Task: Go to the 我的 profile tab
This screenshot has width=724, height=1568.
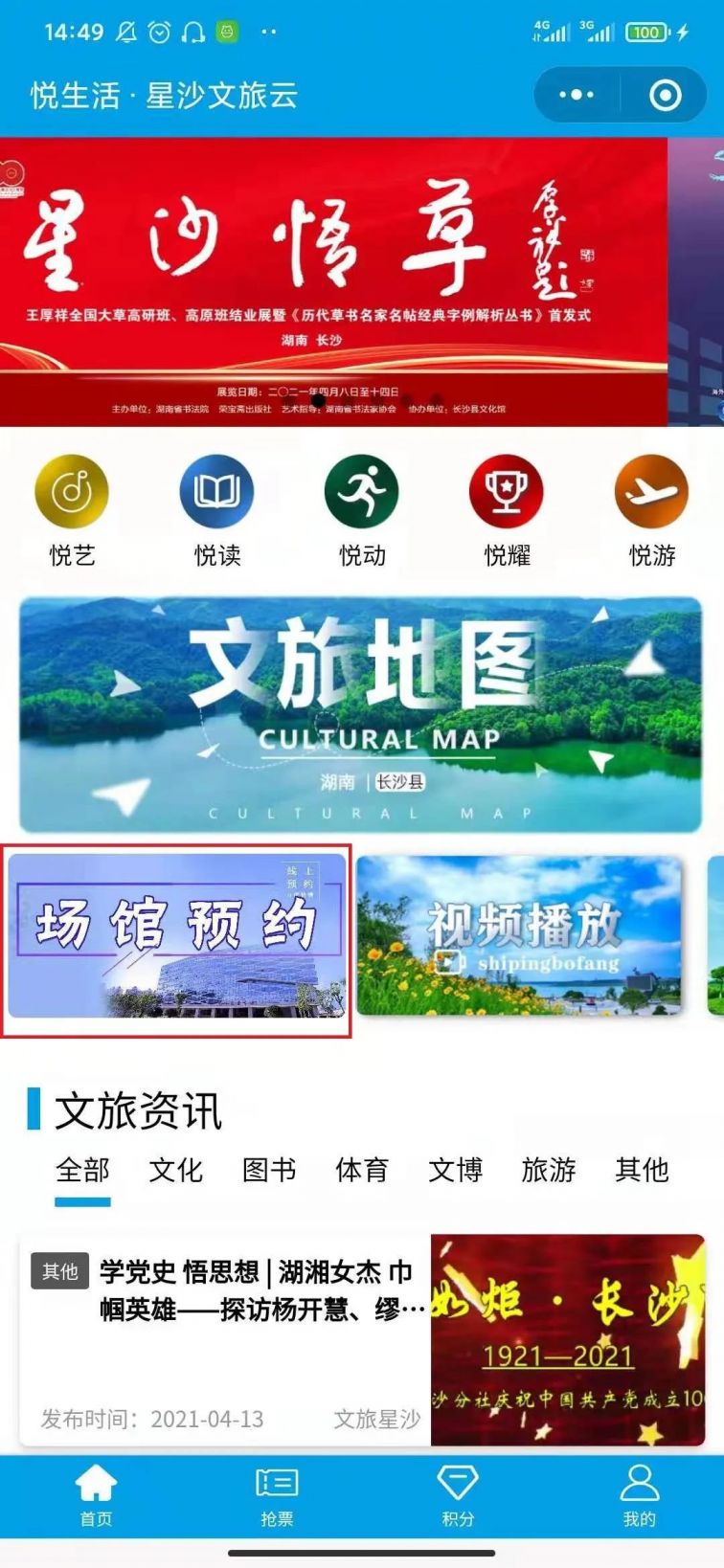Action: [639, 1497]
